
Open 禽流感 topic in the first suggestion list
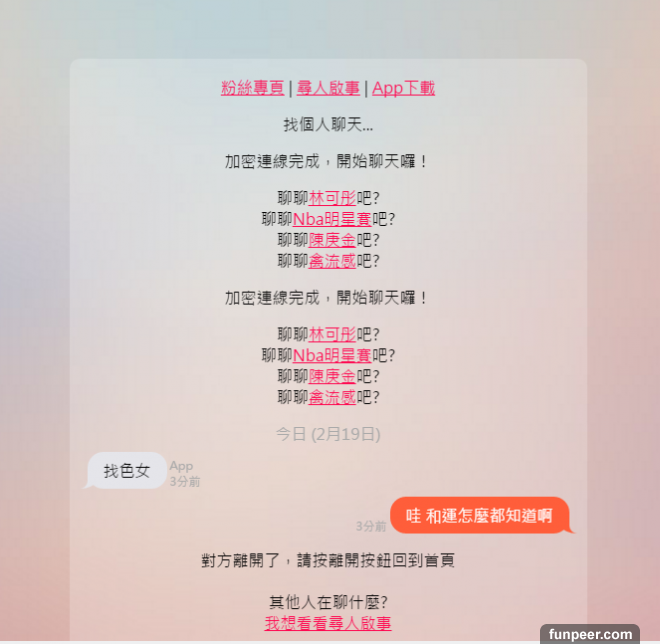332,261
